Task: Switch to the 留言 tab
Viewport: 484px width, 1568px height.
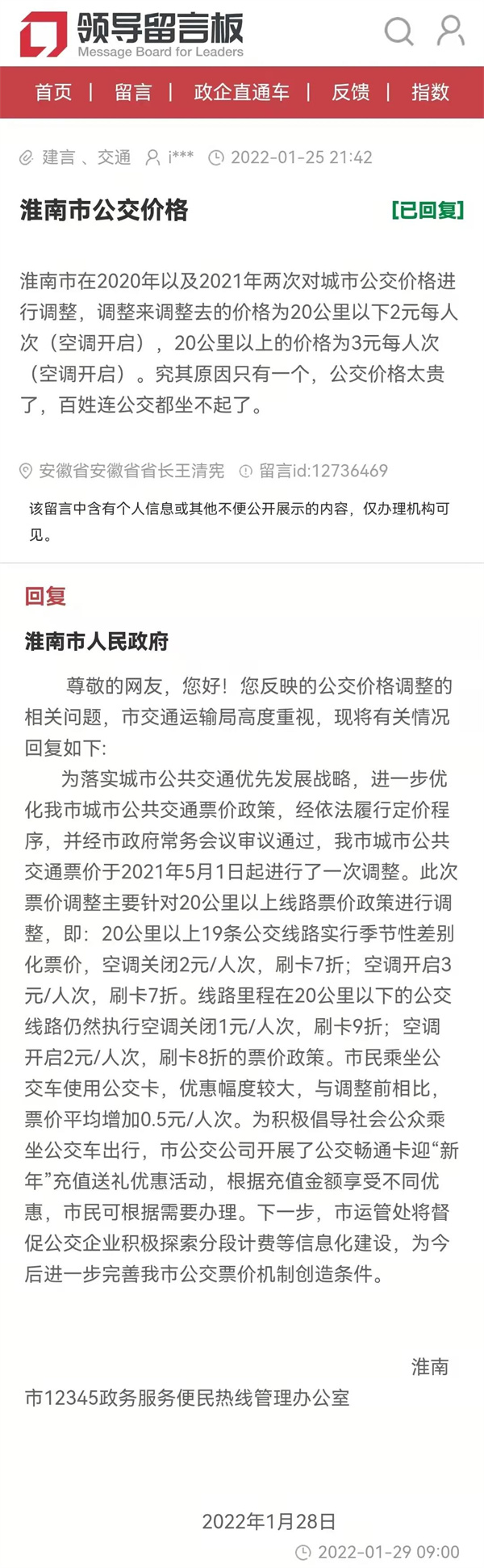Action: [133, 92]
